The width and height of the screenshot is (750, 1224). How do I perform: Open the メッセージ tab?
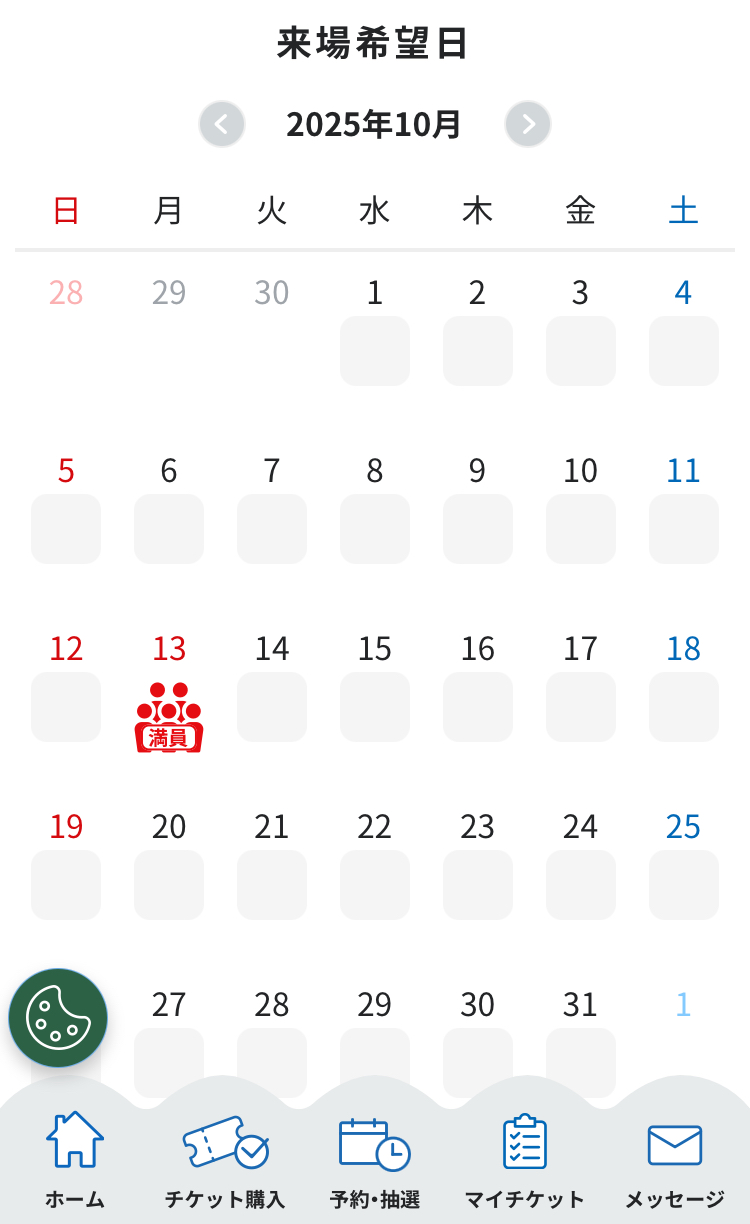click(675, 1160)
